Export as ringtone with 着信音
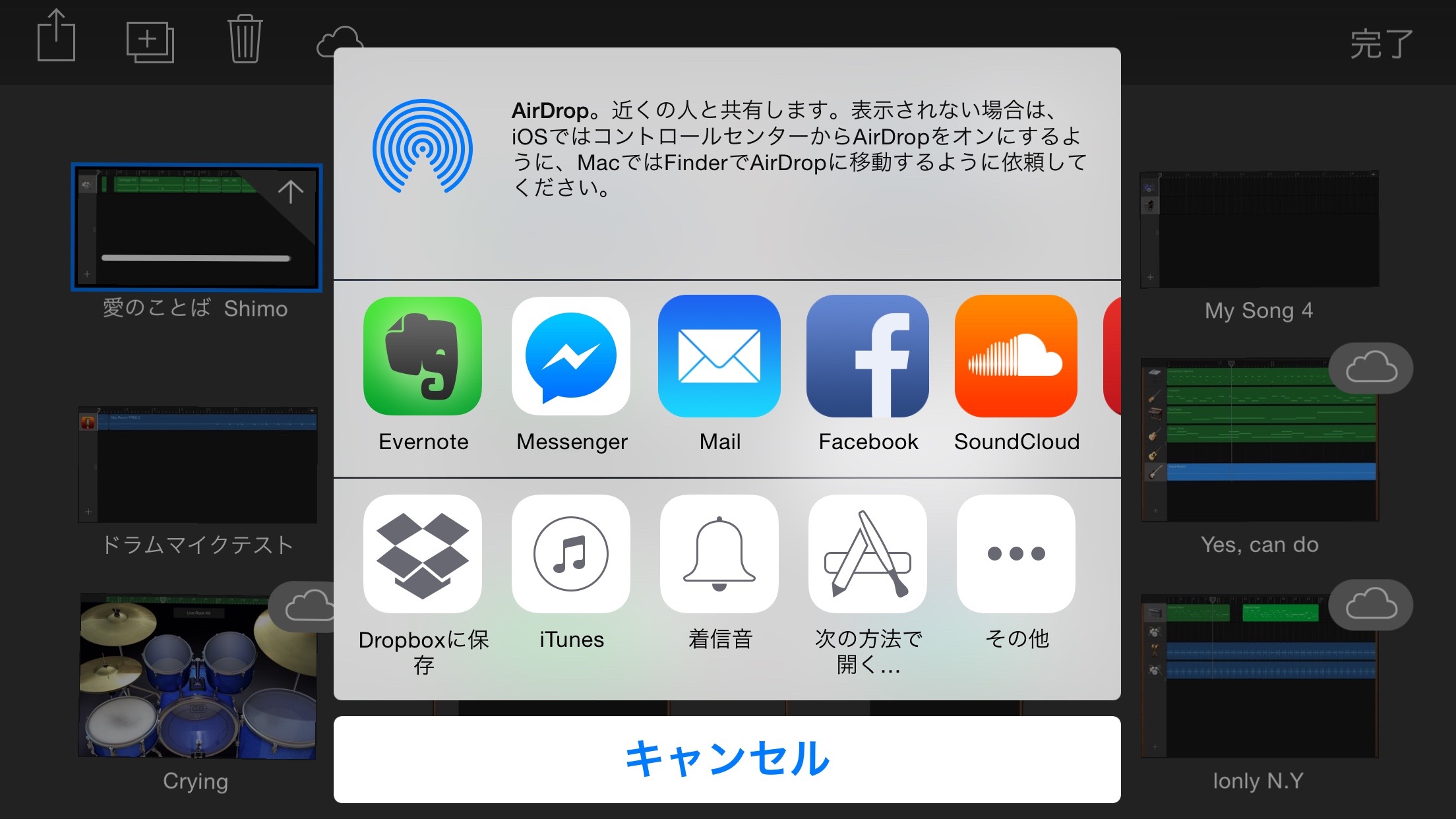The height and width of the screenshot is (819, 1456). (x=719, y=554)
